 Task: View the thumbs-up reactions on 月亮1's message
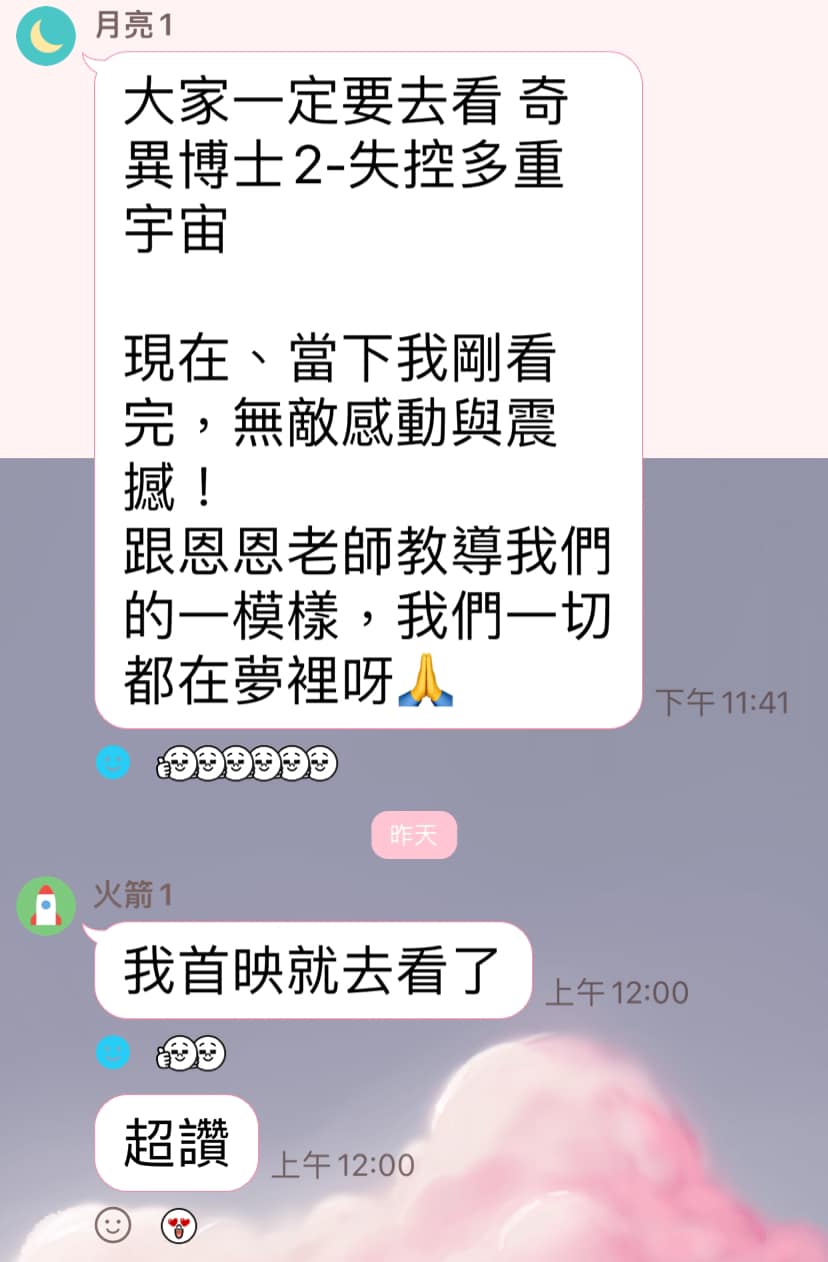point(248,764)
